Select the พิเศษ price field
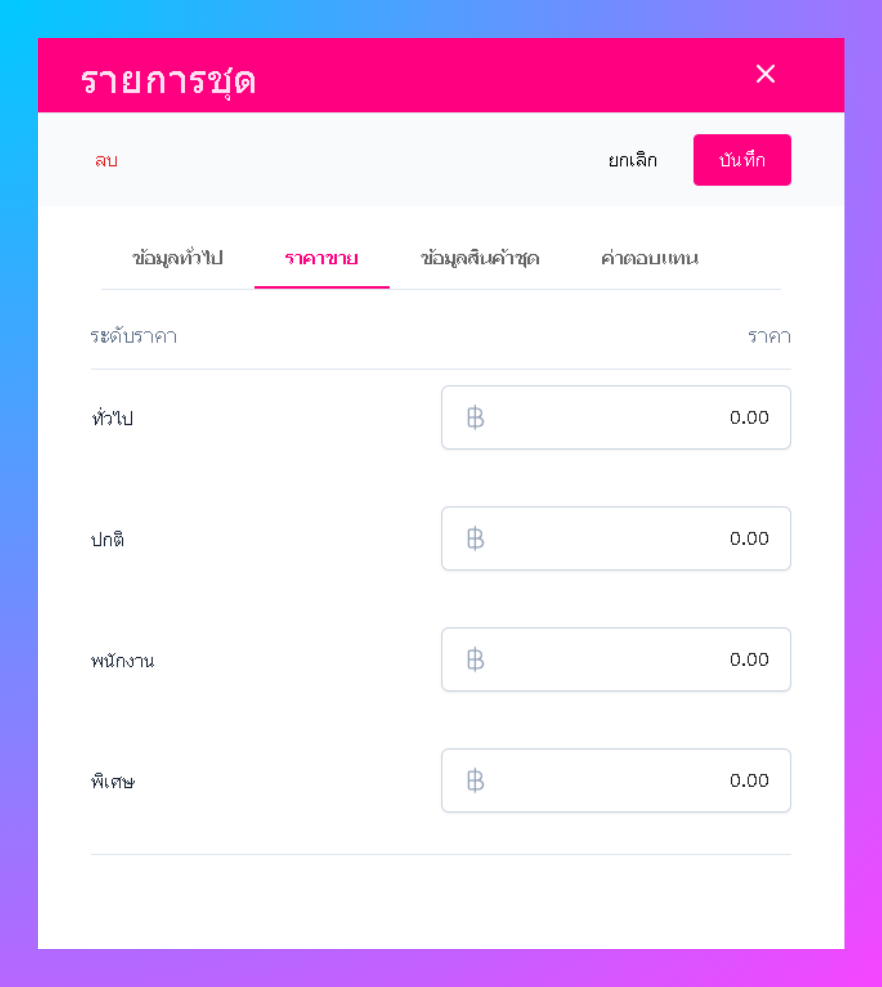882x987 pixels. pyautogui.click(x=616, y=781)
